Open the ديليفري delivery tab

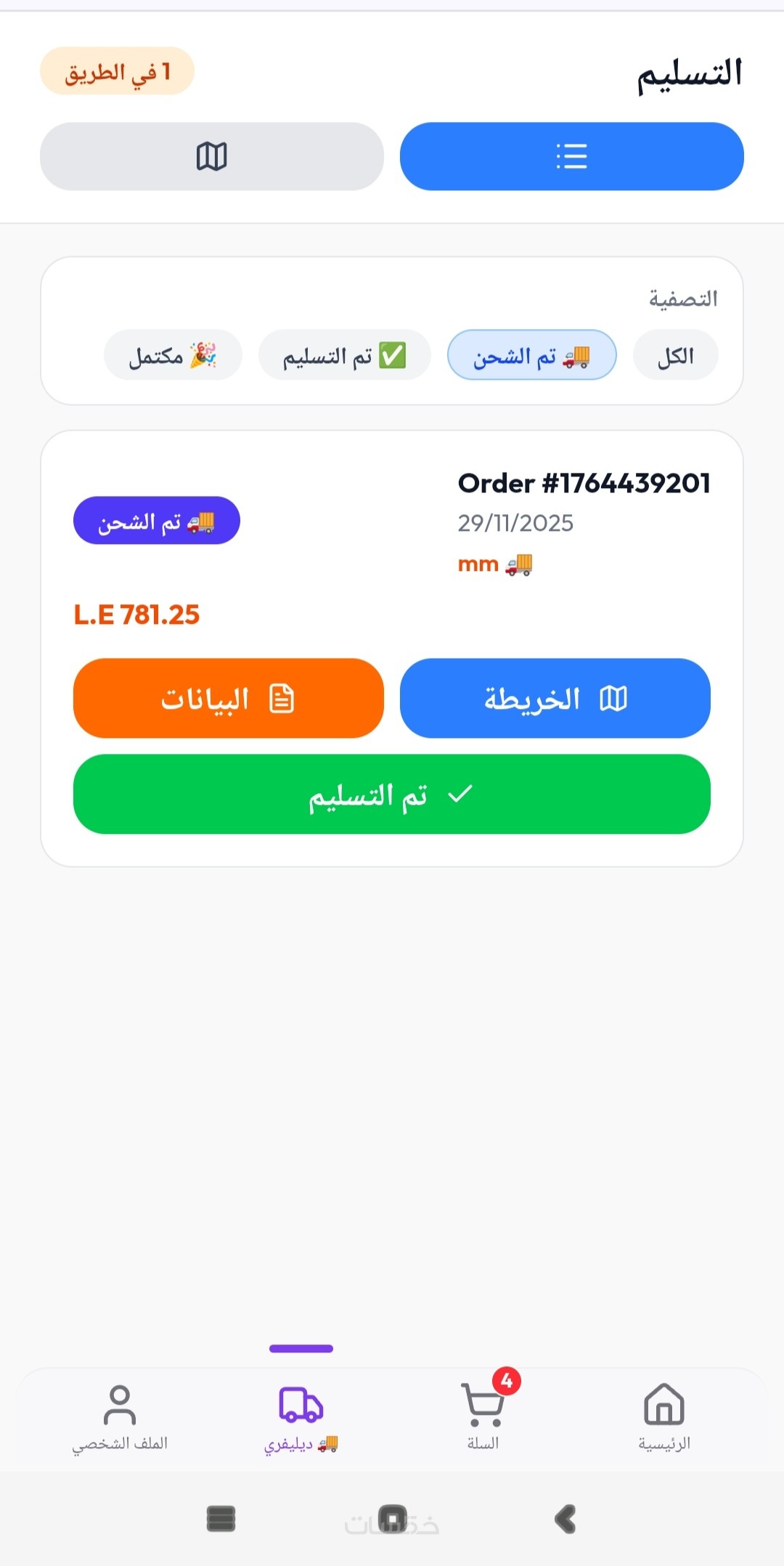(x=301, y=1416)
